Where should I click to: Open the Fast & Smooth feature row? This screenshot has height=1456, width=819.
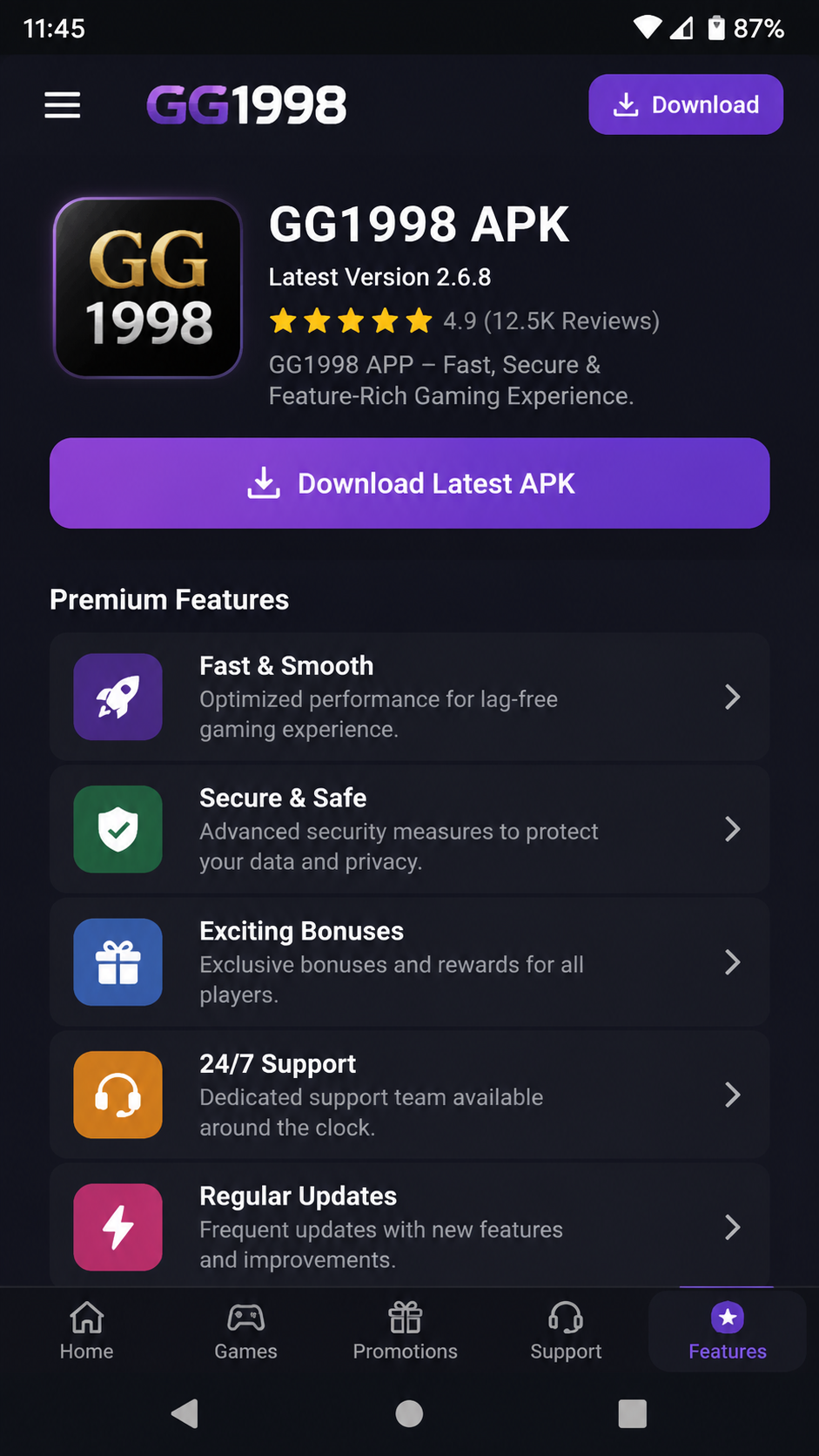point(409,697)
